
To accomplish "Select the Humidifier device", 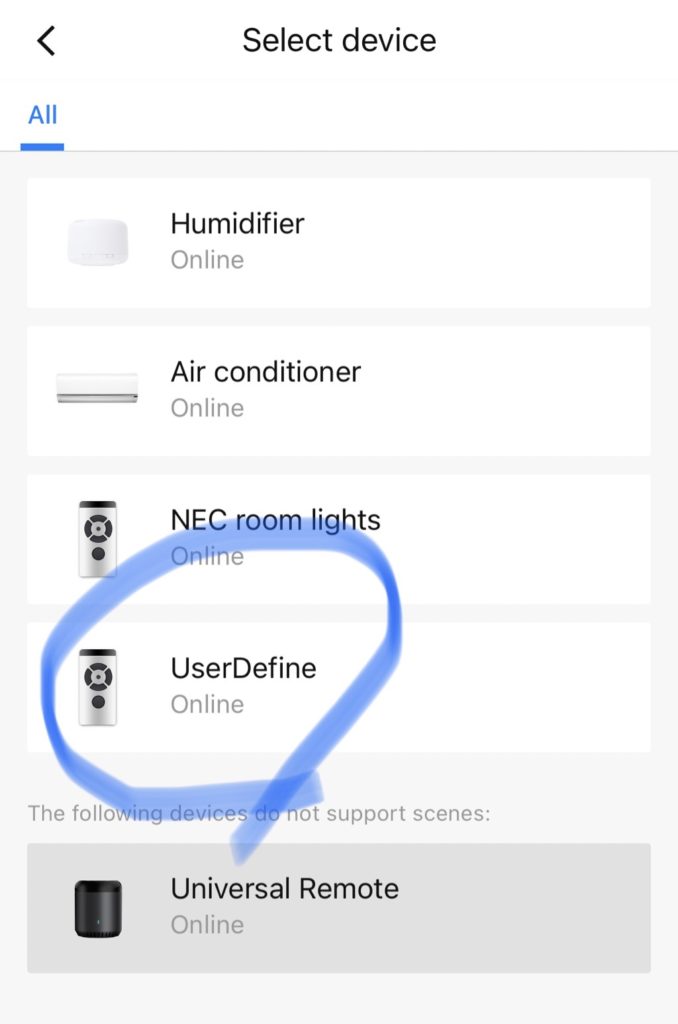I will pyautogui.click(x=338, y=242).
